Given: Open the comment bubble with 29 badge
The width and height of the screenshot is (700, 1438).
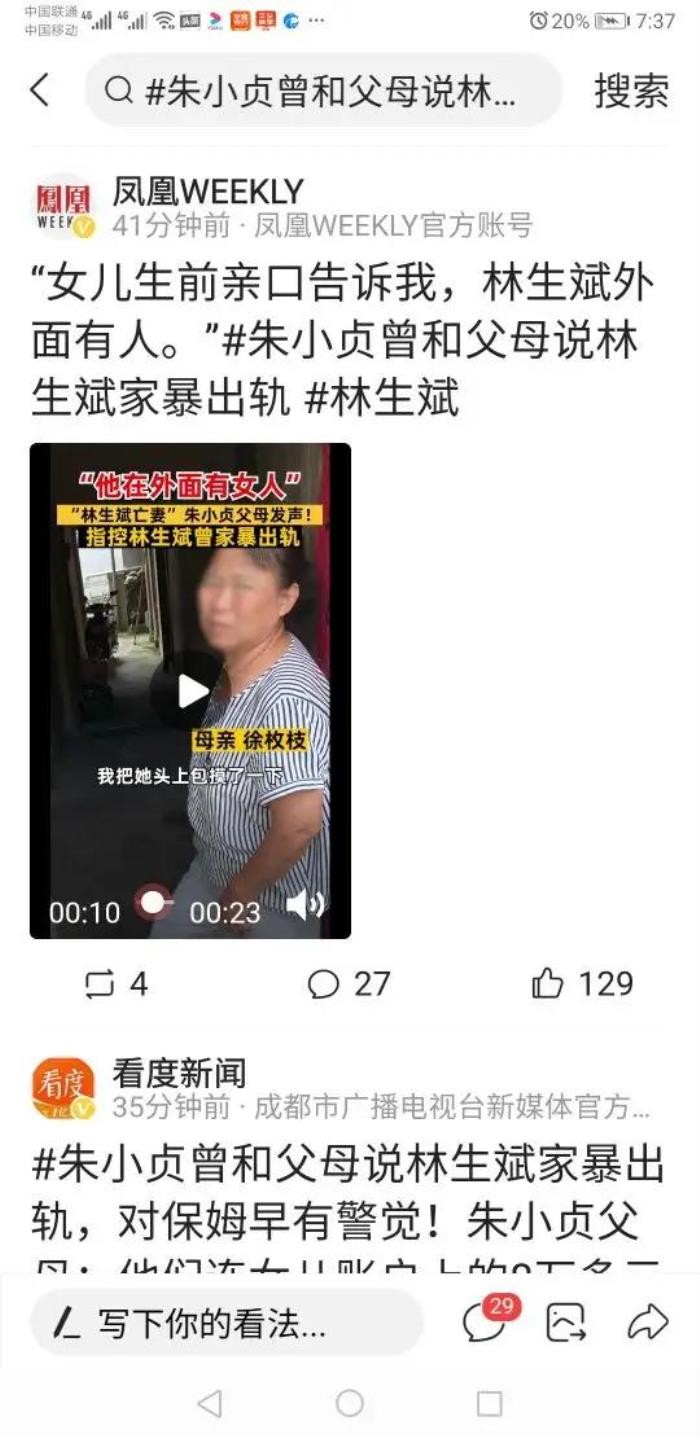Looking at the screenshot, I should click(485, 1322).
